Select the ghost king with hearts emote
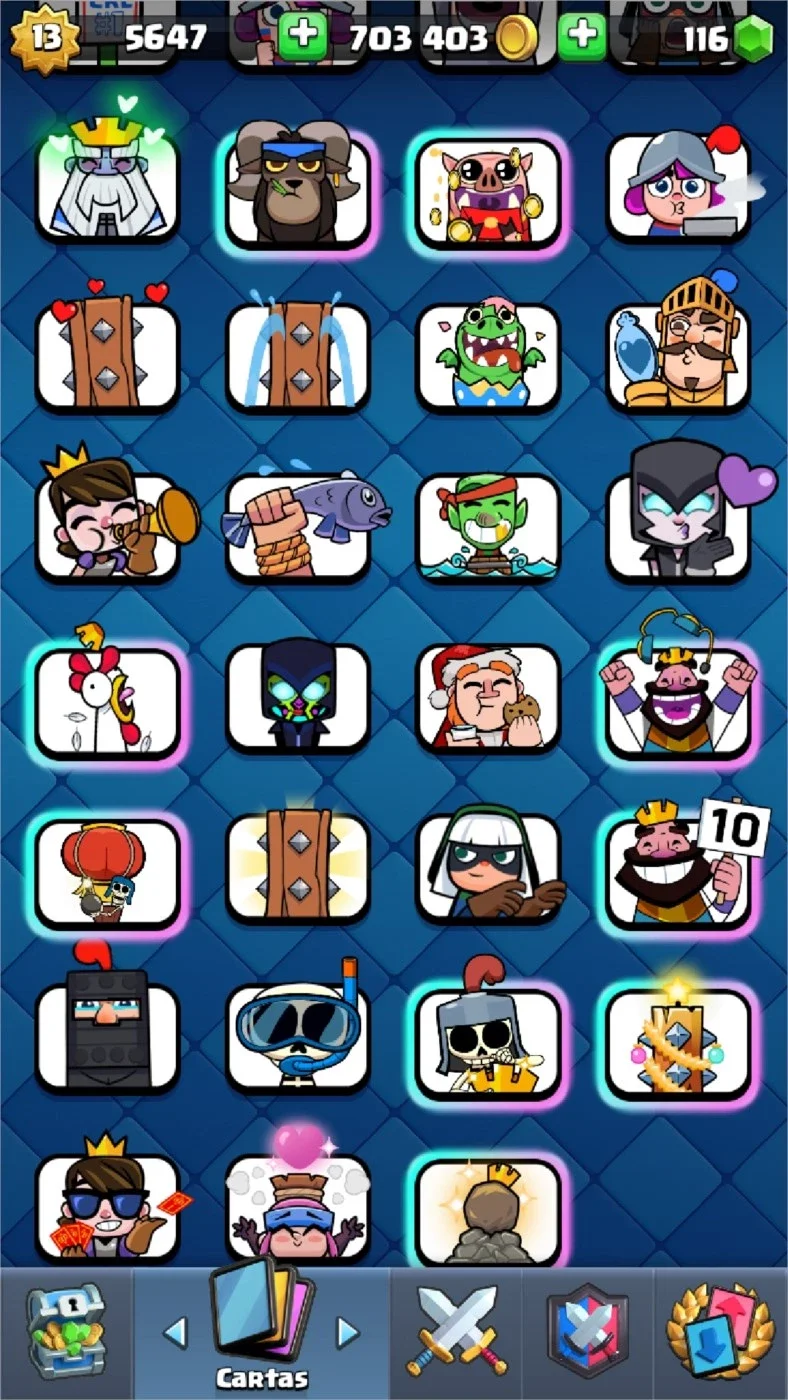The width and height of the screenshot is (788, 1400). pos(108,180)
